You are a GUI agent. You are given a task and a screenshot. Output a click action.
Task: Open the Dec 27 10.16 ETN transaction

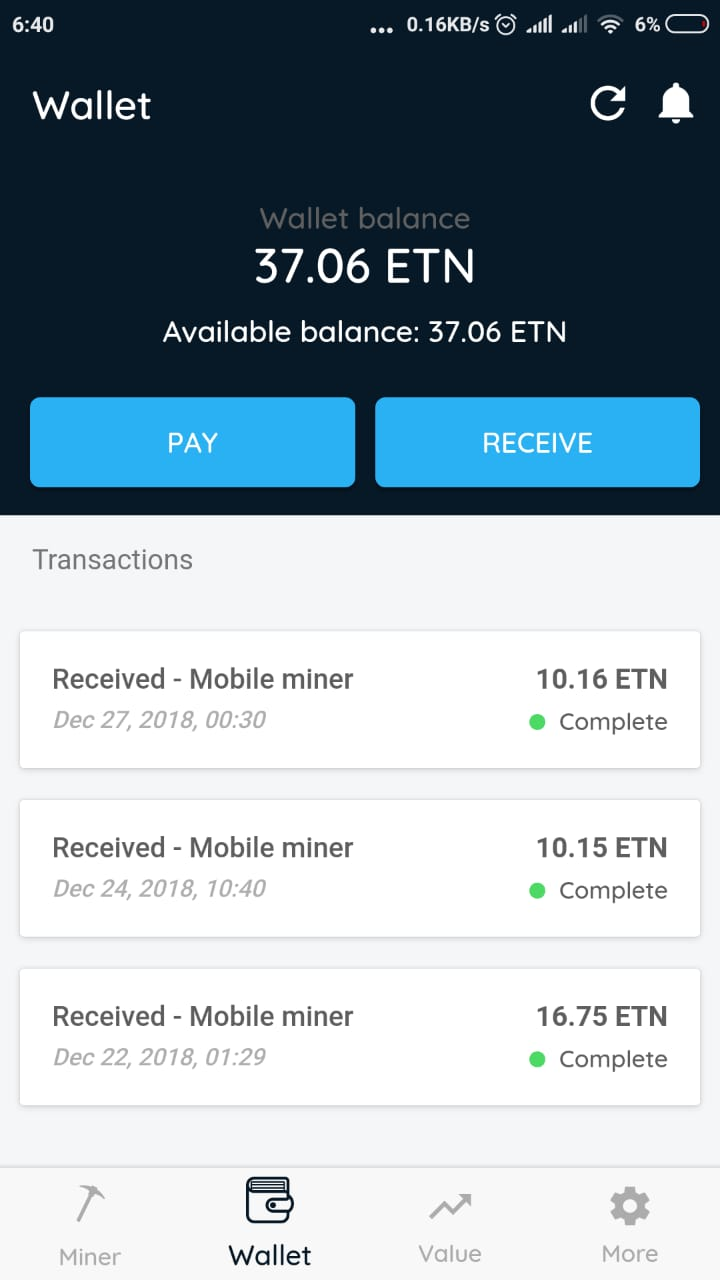point(360,699)
